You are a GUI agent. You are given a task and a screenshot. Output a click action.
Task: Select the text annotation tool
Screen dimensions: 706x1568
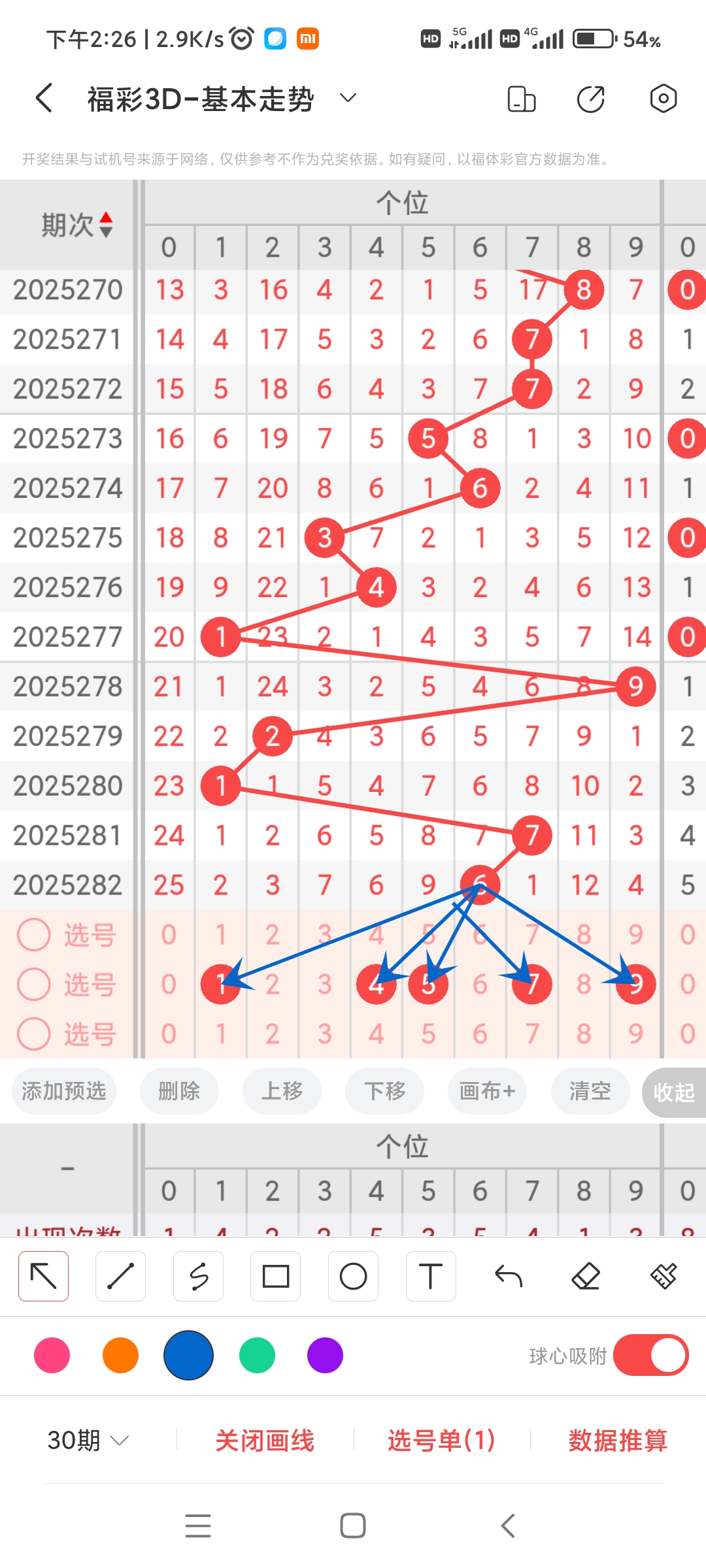[x=430, y=1276]
